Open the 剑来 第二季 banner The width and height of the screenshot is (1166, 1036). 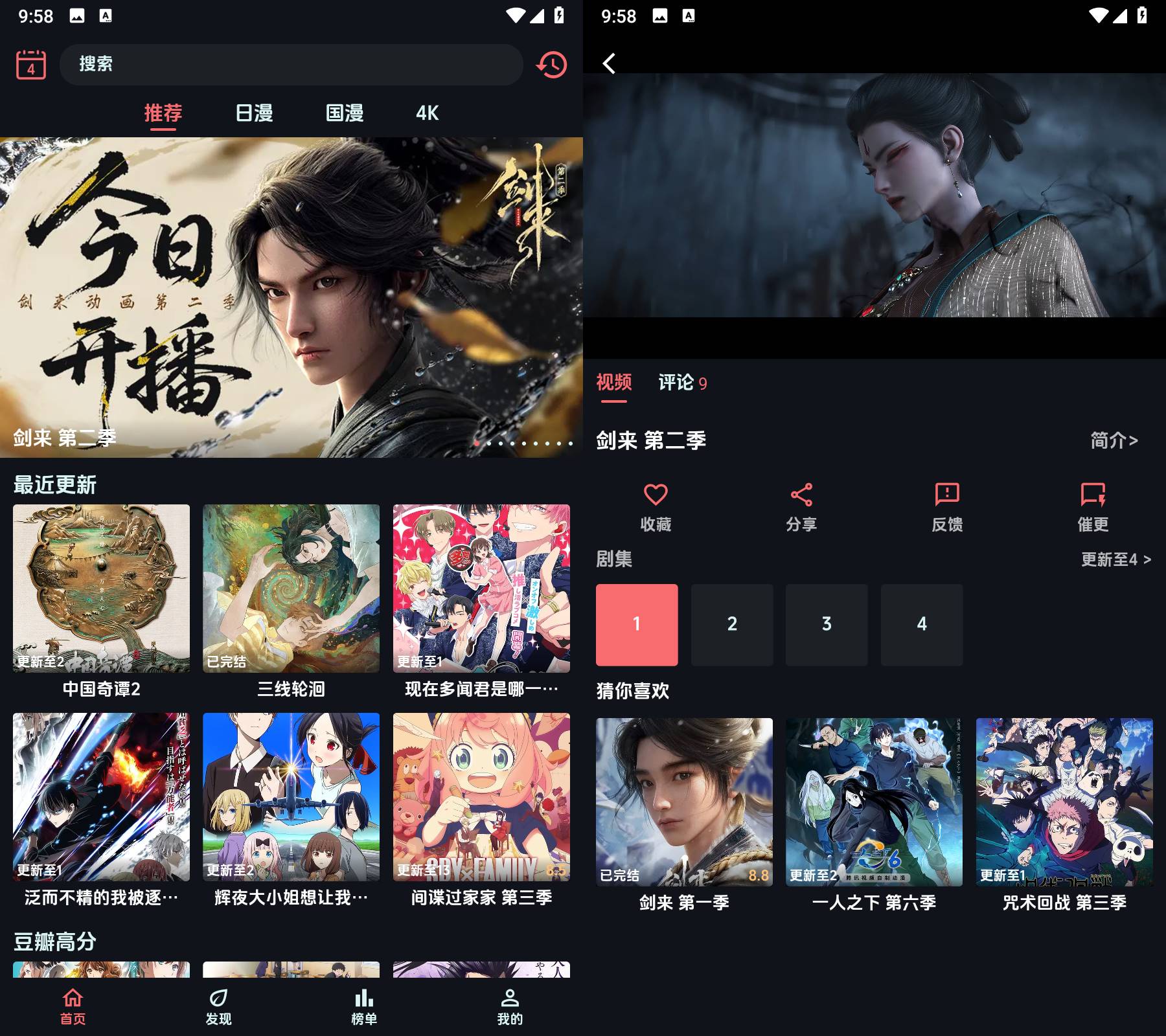pos(291,297)
